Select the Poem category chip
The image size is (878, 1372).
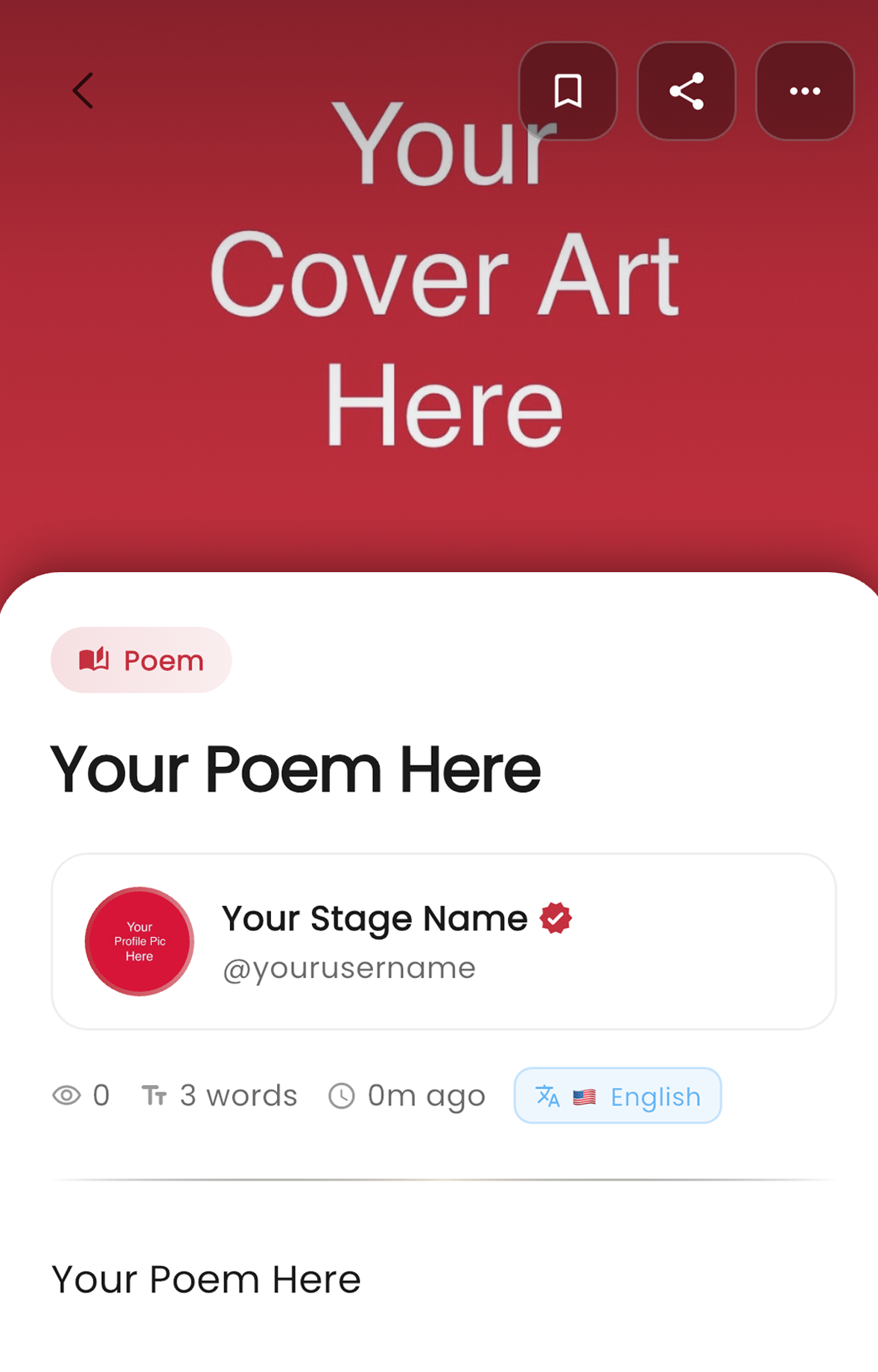[140, 658]
